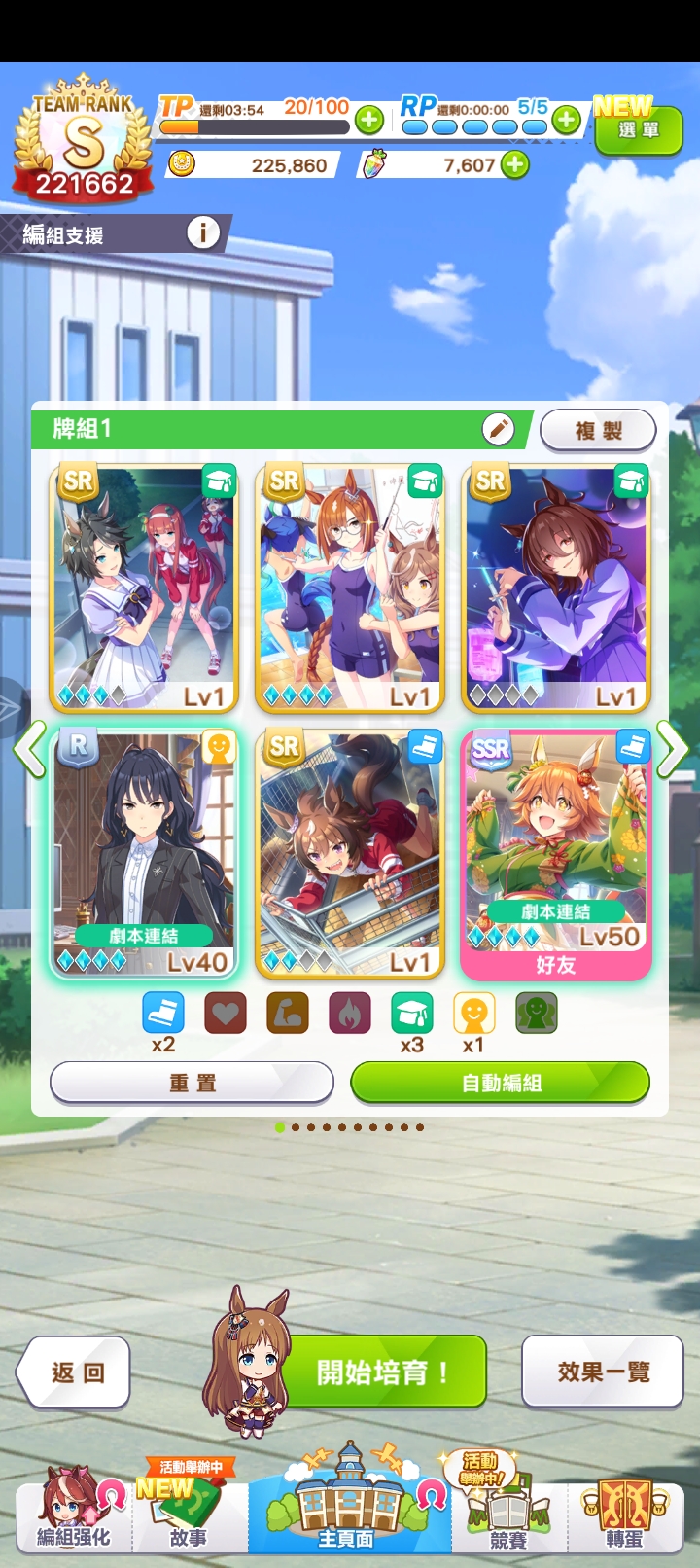Start training with 開始培育！
The image size is (700, 1568).
point(382,1372)
